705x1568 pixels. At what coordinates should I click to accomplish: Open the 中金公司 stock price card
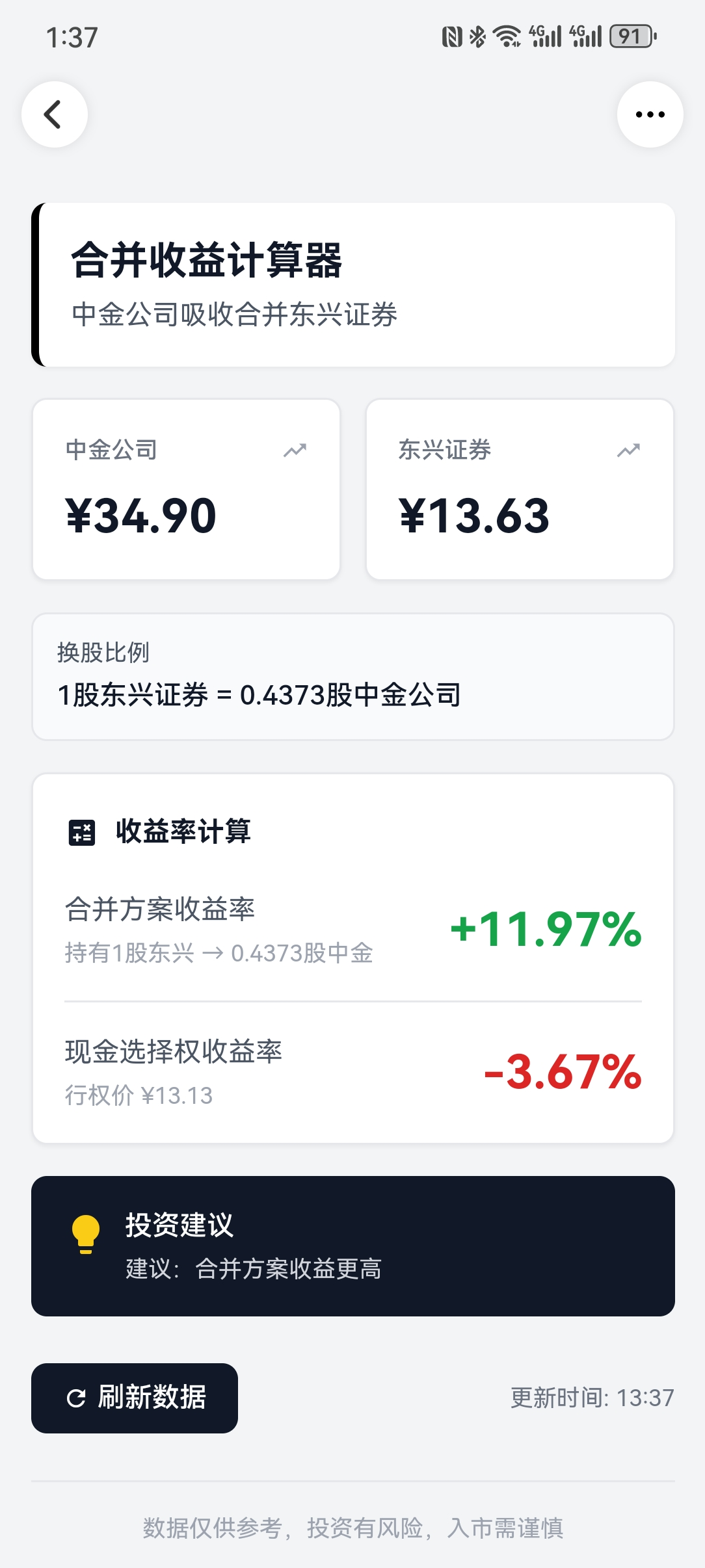(x=186, y=489)
